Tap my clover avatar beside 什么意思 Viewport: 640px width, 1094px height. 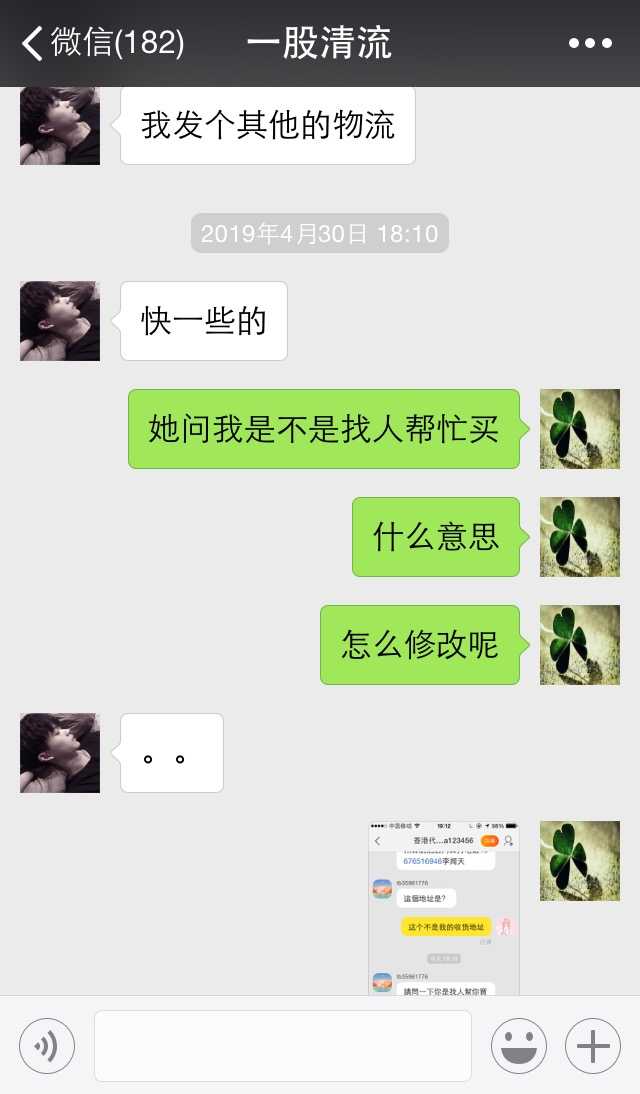click(x=580, y=537)
